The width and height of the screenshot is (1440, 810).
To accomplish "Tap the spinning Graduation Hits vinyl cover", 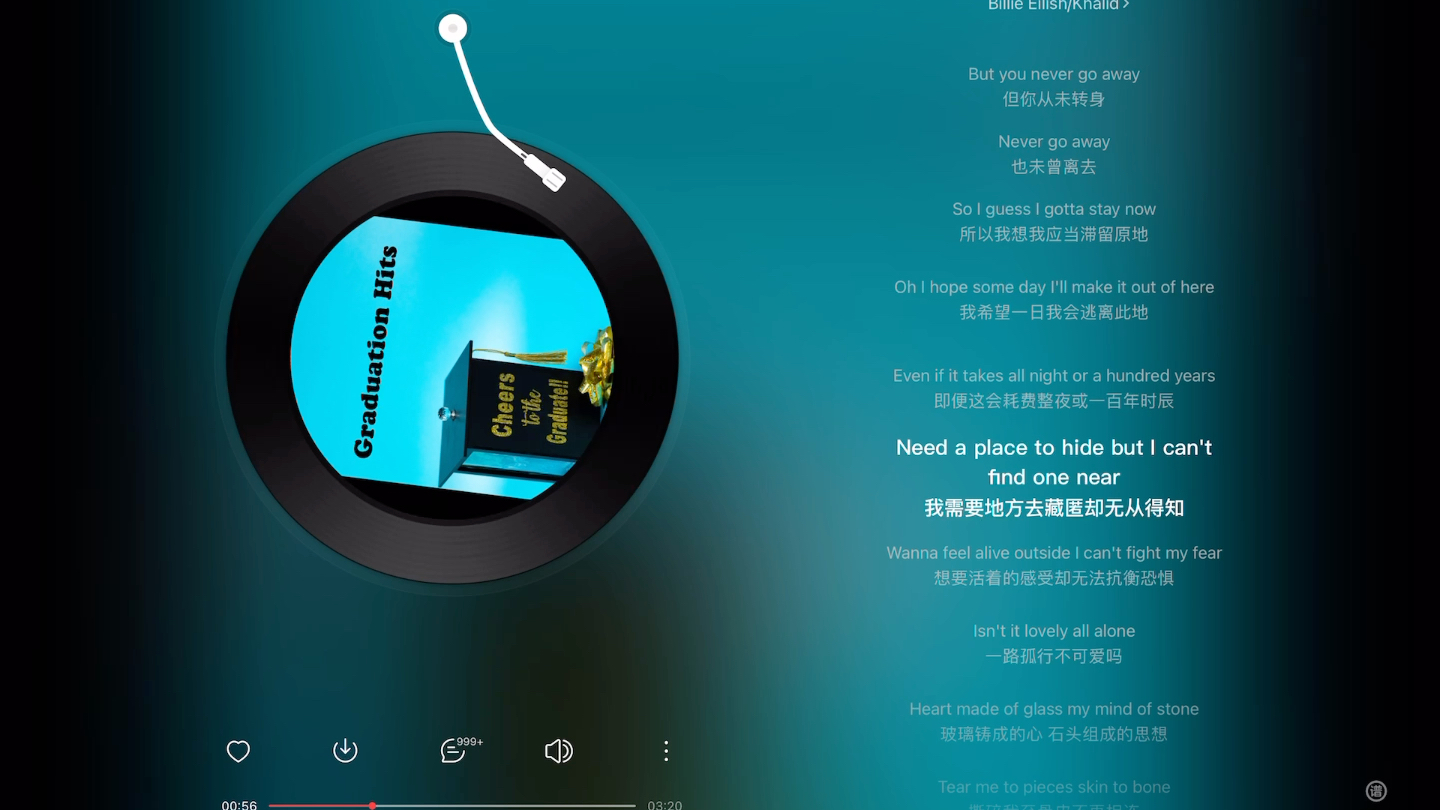I will [452, 358].
